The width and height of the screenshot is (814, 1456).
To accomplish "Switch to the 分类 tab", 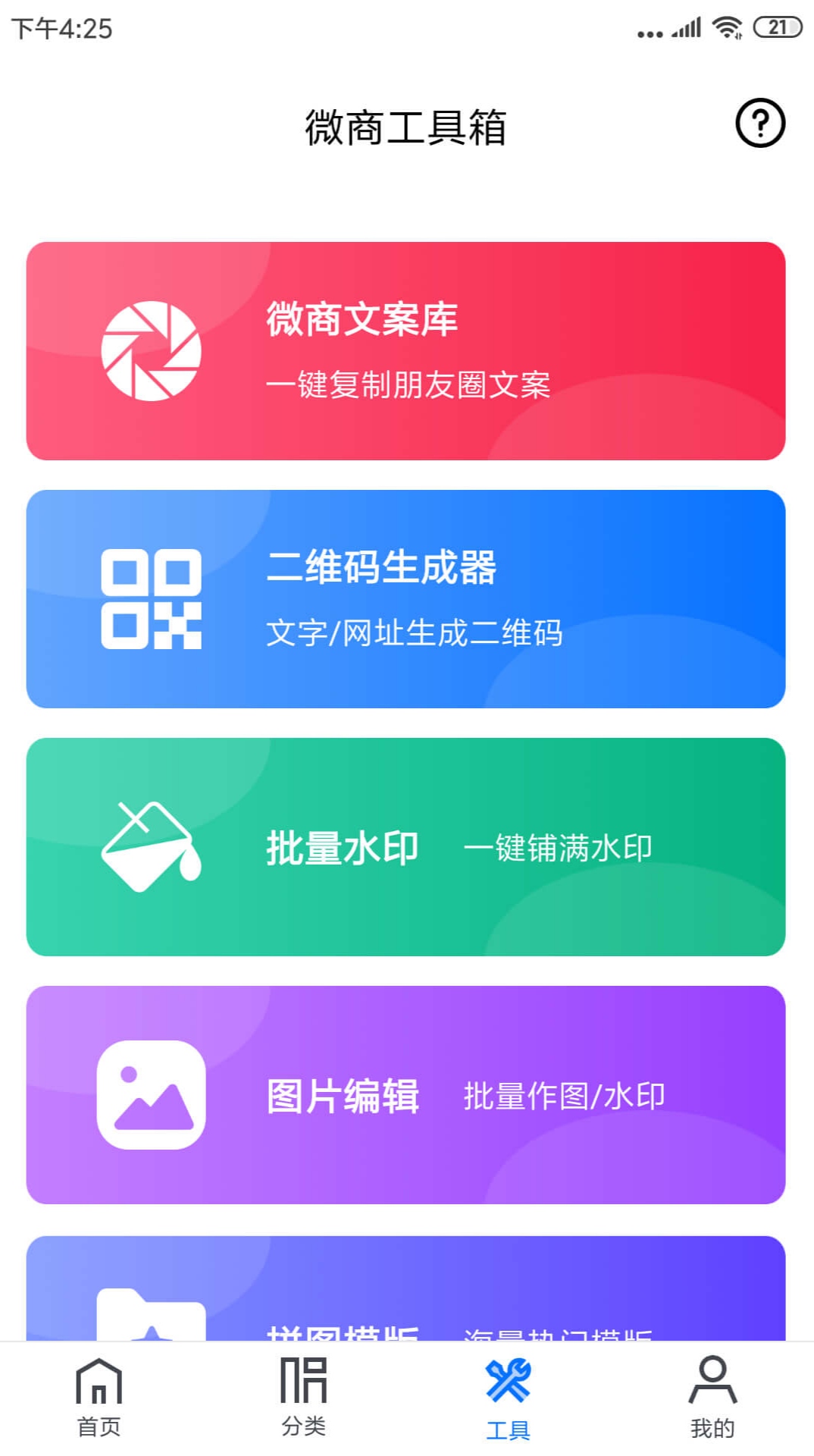I will coord(303,1398).
